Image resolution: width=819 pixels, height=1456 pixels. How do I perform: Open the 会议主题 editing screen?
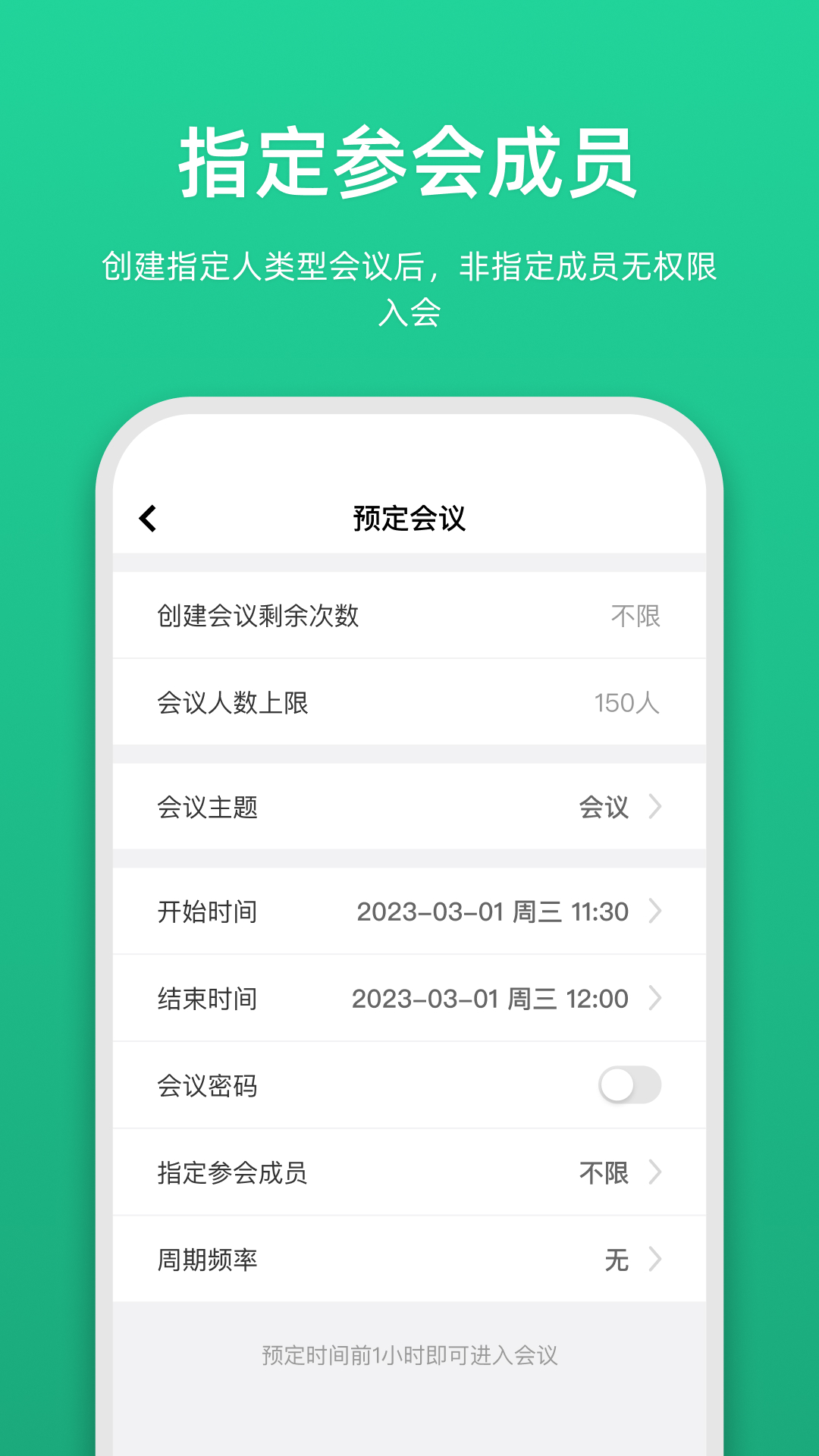point(409,807)
